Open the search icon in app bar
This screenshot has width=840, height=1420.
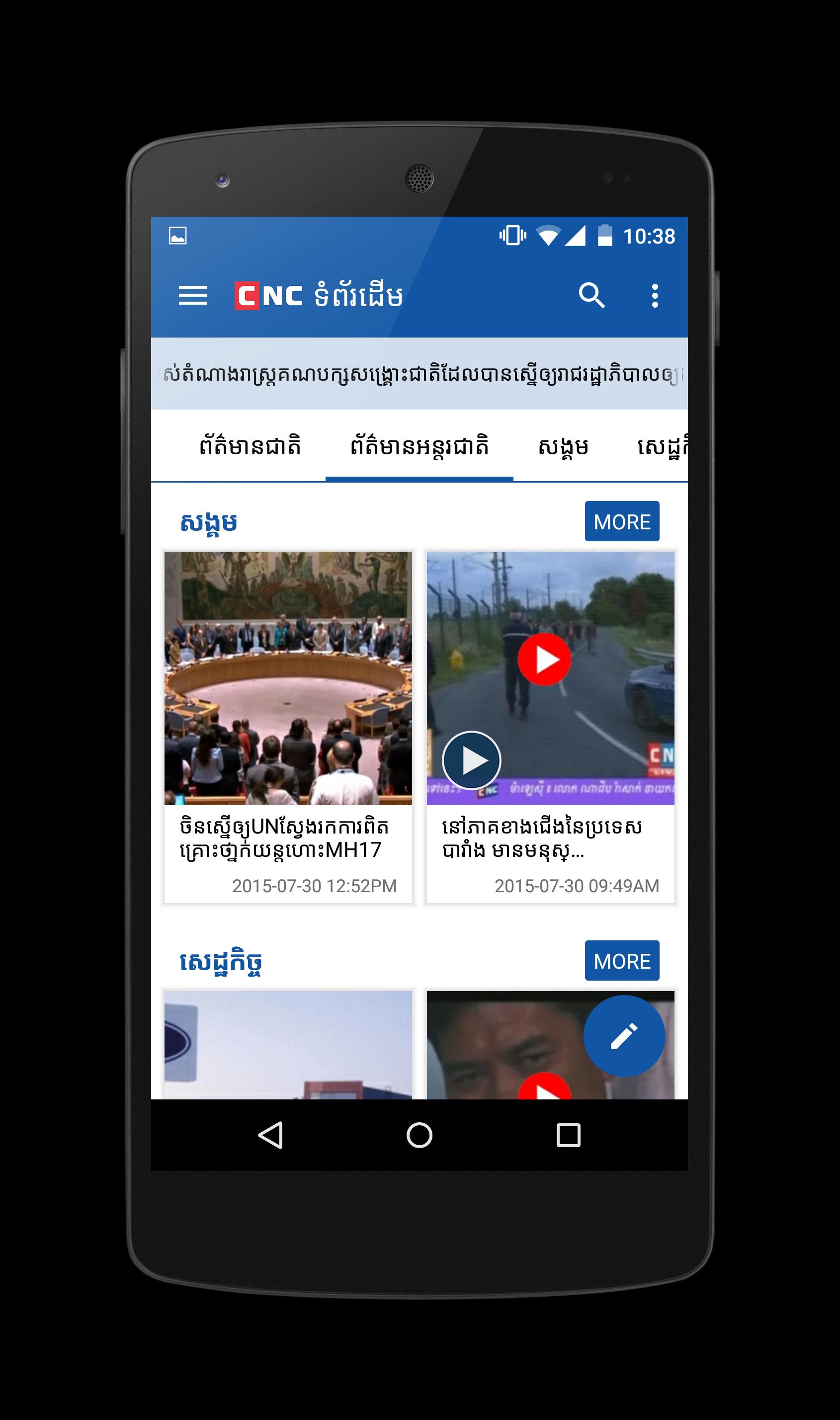pyautogui.click(x=591, y=295)
